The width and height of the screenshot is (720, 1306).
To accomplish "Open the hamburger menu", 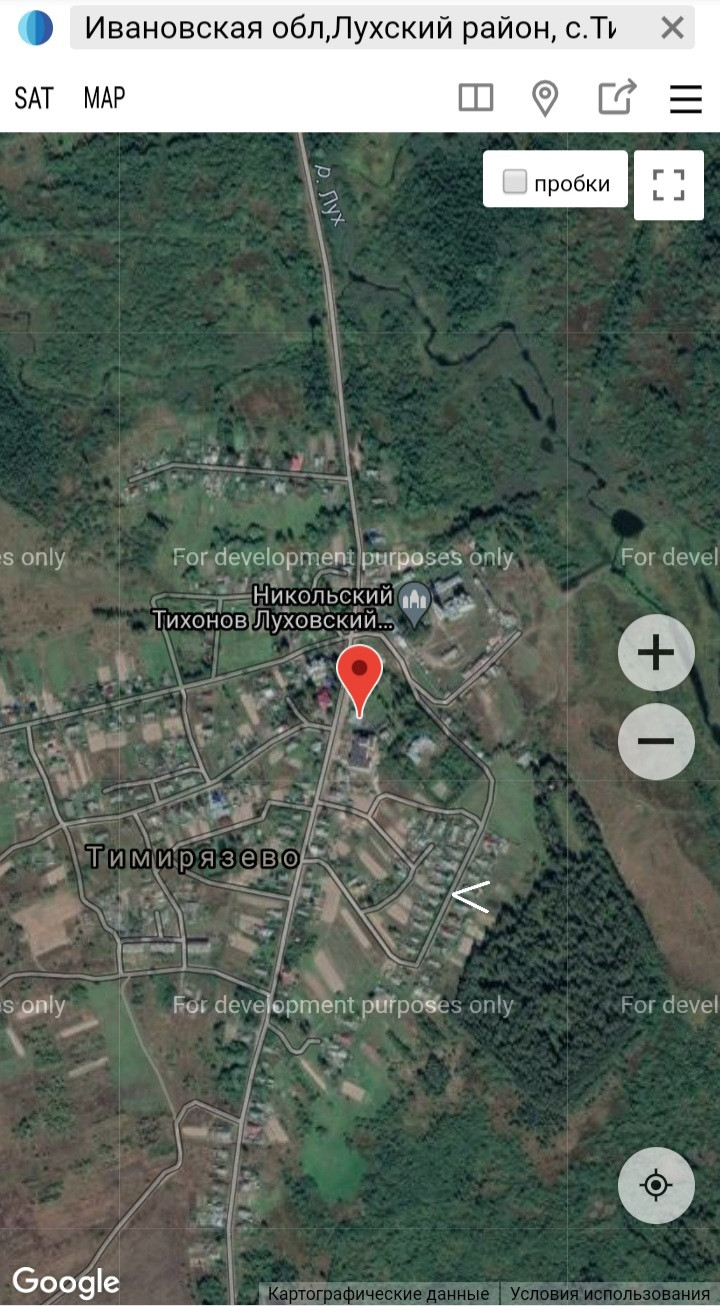I will (x=686, y=99).
